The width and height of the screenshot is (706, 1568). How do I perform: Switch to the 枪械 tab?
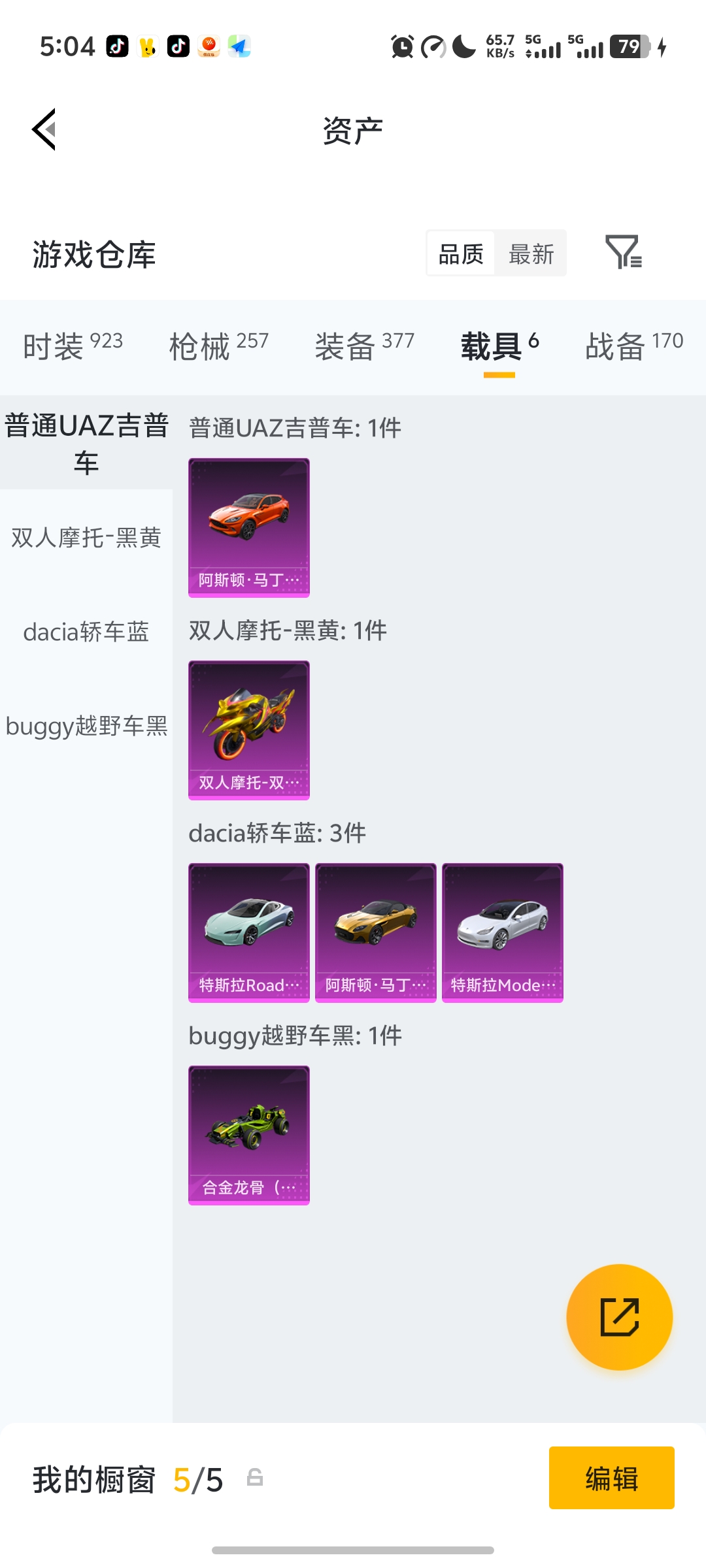(x=218, y=346)
